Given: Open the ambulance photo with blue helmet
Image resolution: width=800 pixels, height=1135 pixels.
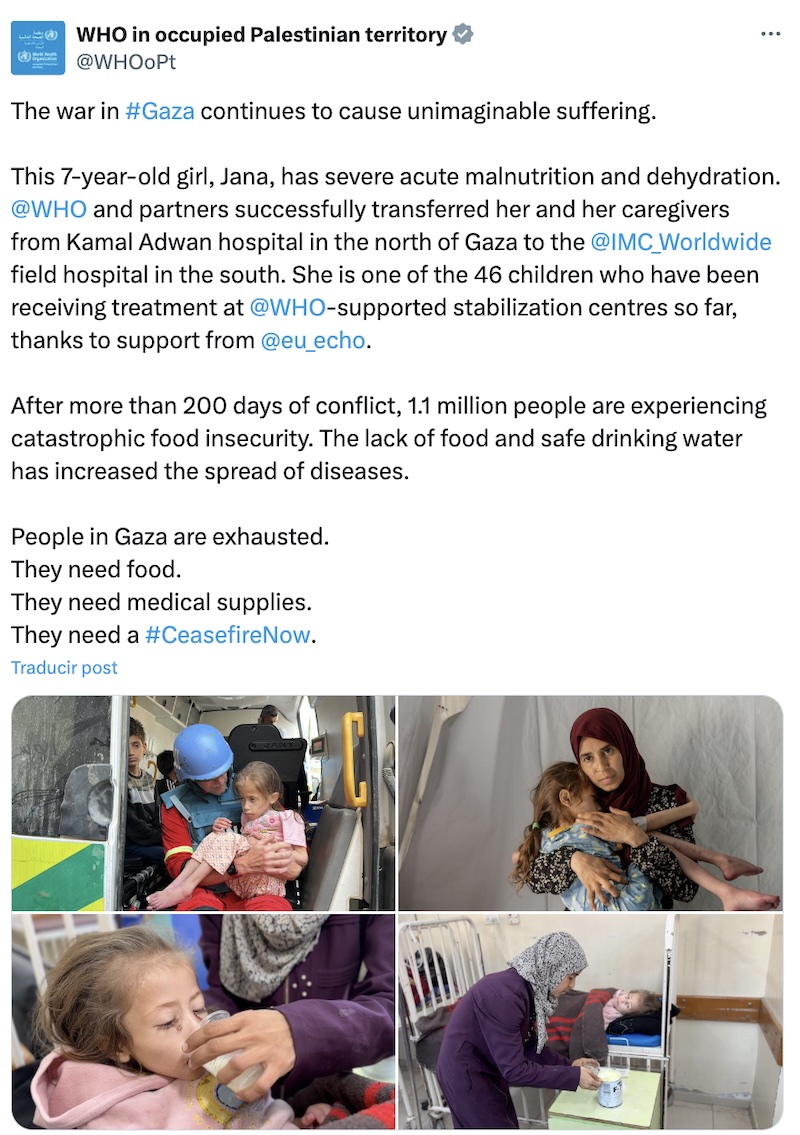Looking at the screenshot, I should tap(203, 802).
